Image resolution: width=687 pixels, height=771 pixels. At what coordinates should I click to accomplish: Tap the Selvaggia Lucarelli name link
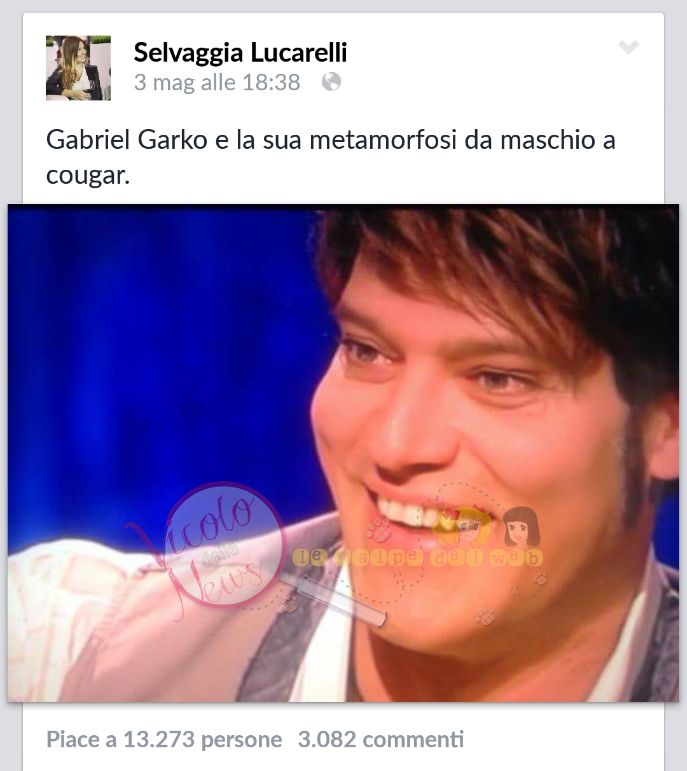tap(240, 53)
